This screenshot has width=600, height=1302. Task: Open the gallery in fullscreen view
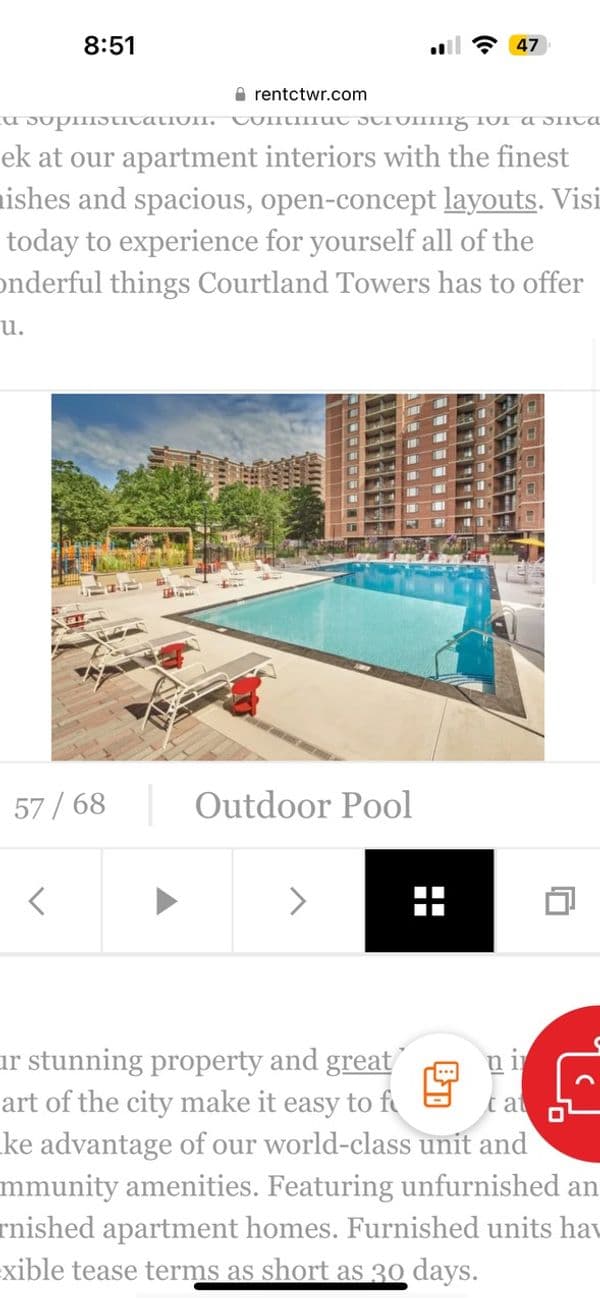(x=559, y=901)
